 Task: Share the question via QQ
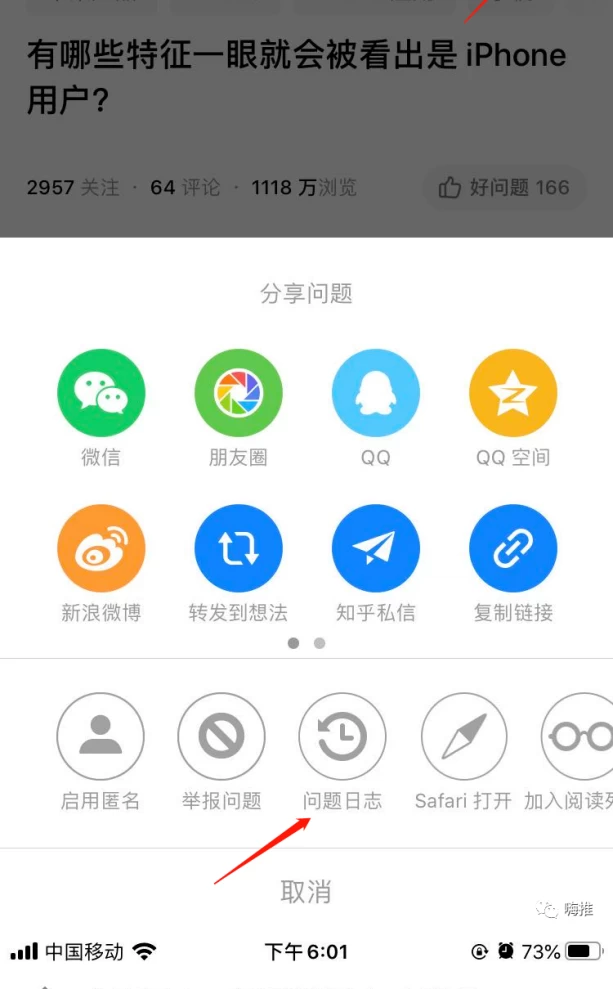(376, 393)
